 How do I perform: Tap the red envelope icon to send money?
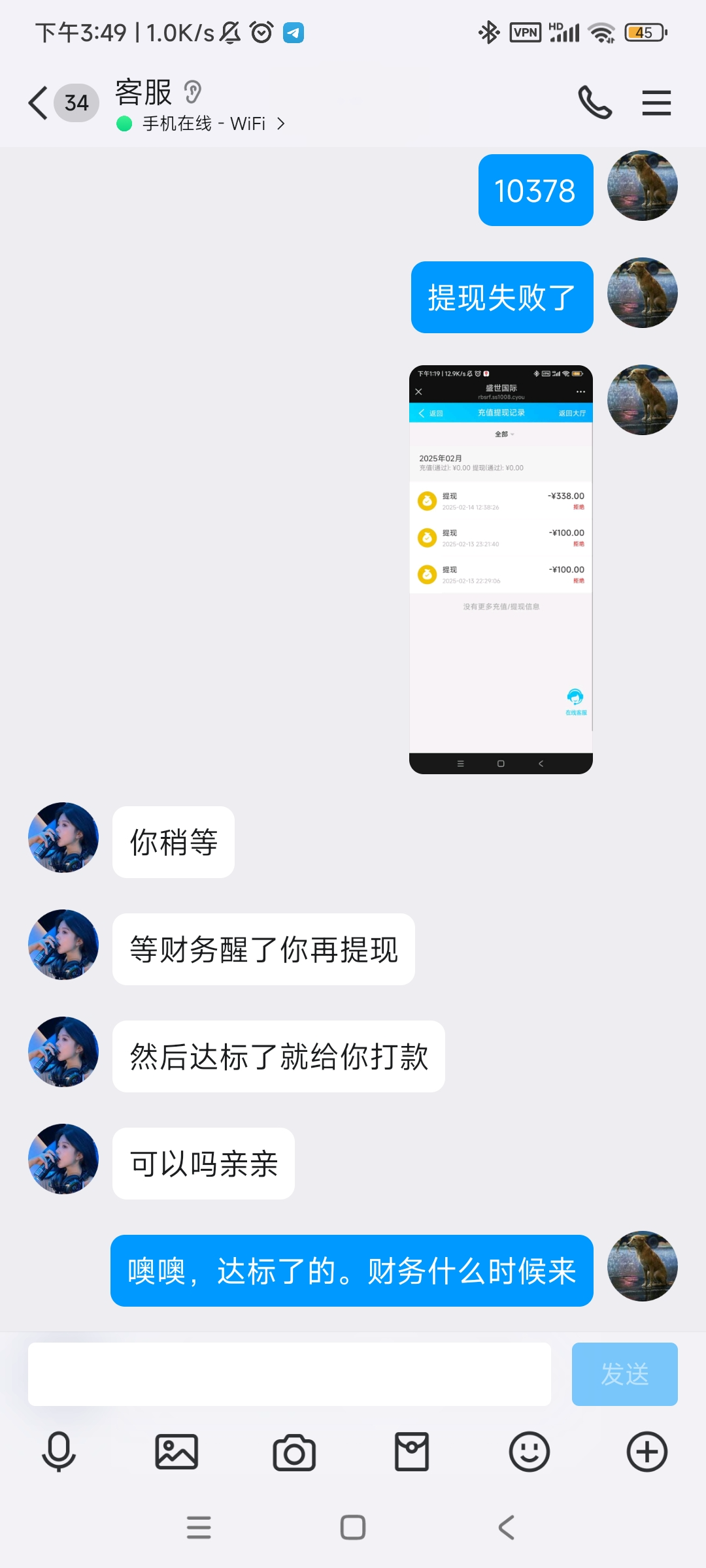click(412, 1452)
